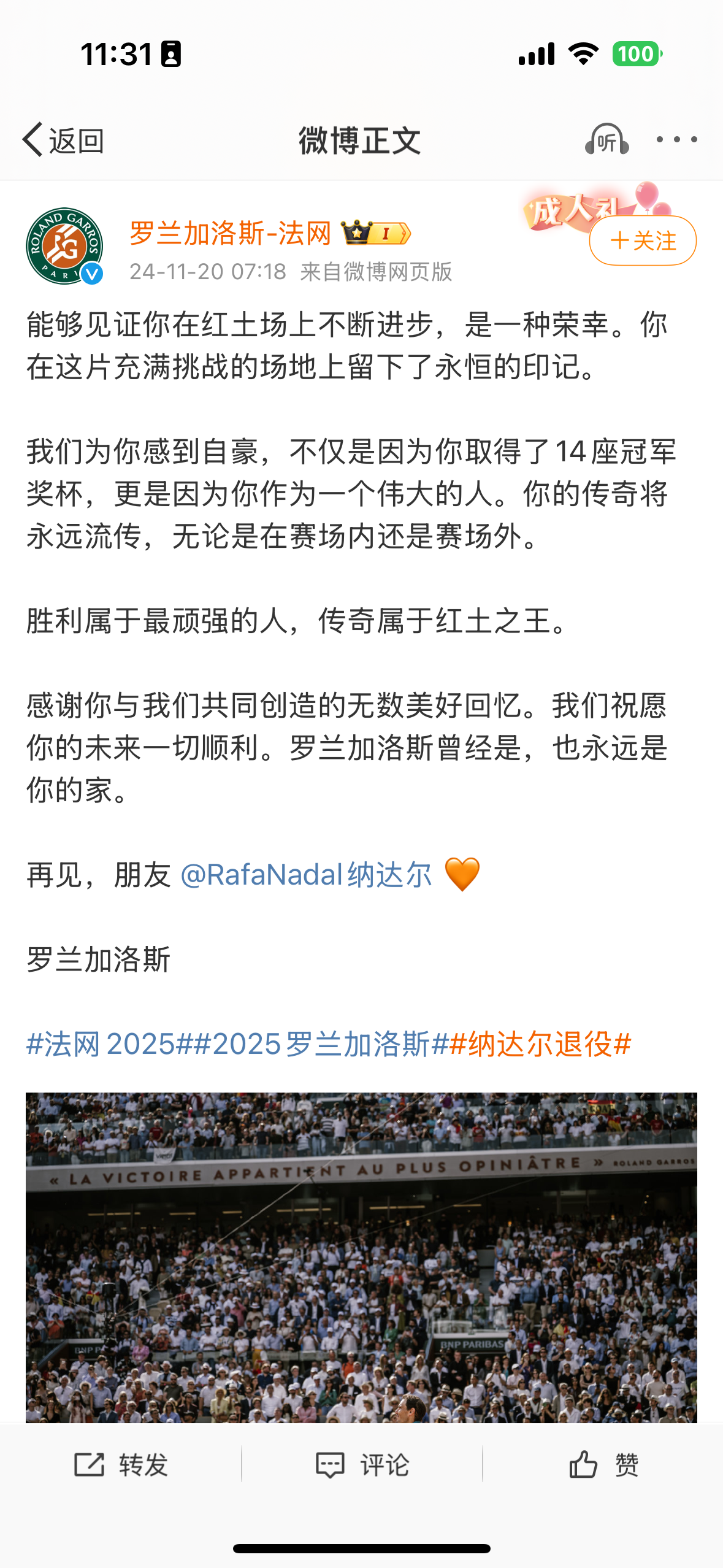Open the #2025罗兰加洛斯# hashtag
This screenshot has width=723, height=1568.
point(321,1044)
